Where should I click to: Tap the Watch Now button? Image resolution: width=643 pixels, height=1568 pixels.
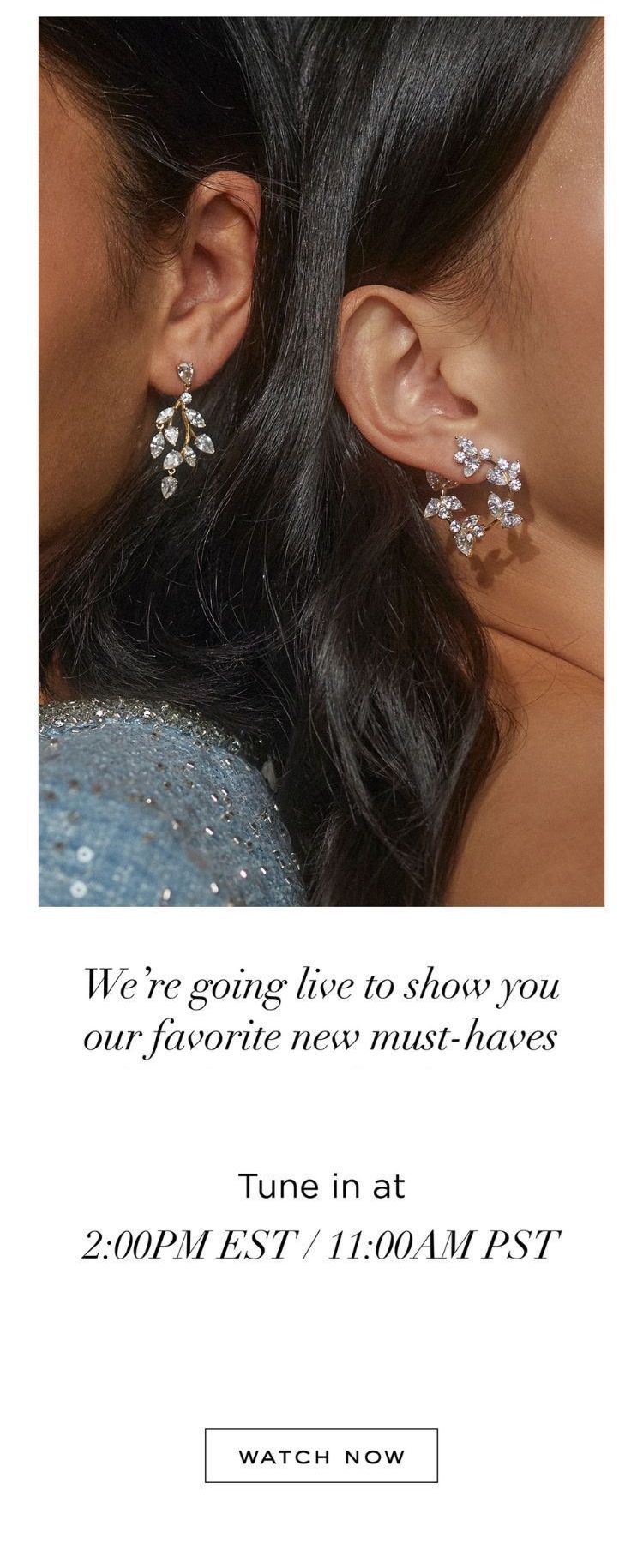pyautogui.click(x=321, y=1456)
